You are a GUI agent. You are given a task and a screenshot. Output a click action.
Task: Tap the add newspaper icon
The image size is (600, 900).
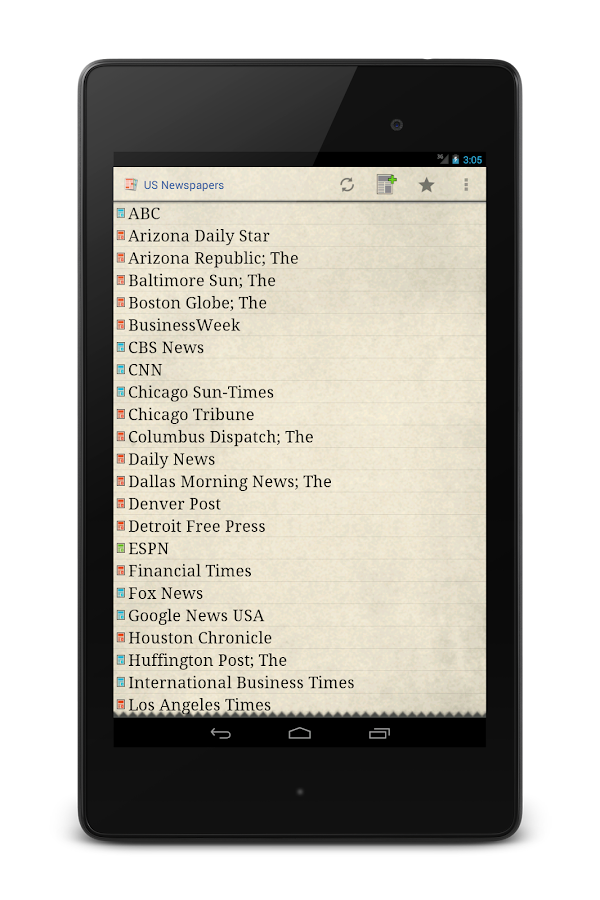386,185
